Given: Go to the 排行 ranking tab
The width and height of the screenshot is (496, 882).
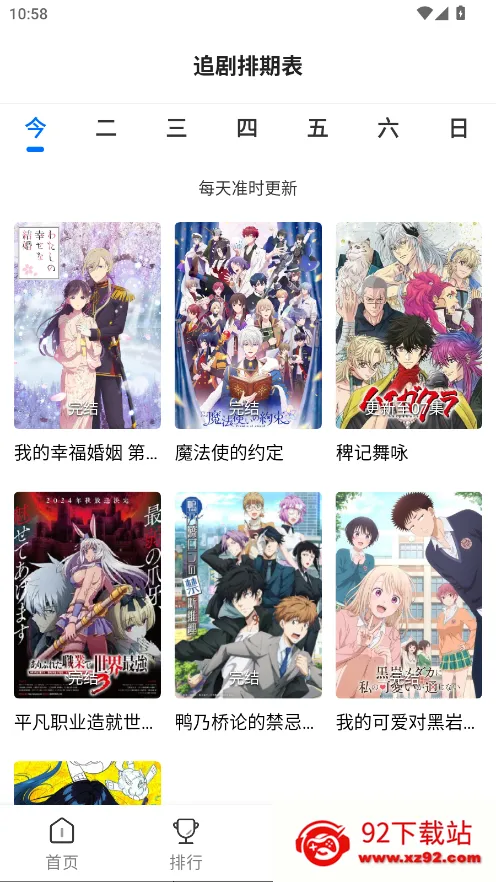Looking at the screenshot, I should pyautogui.click(x=186, y=843).
